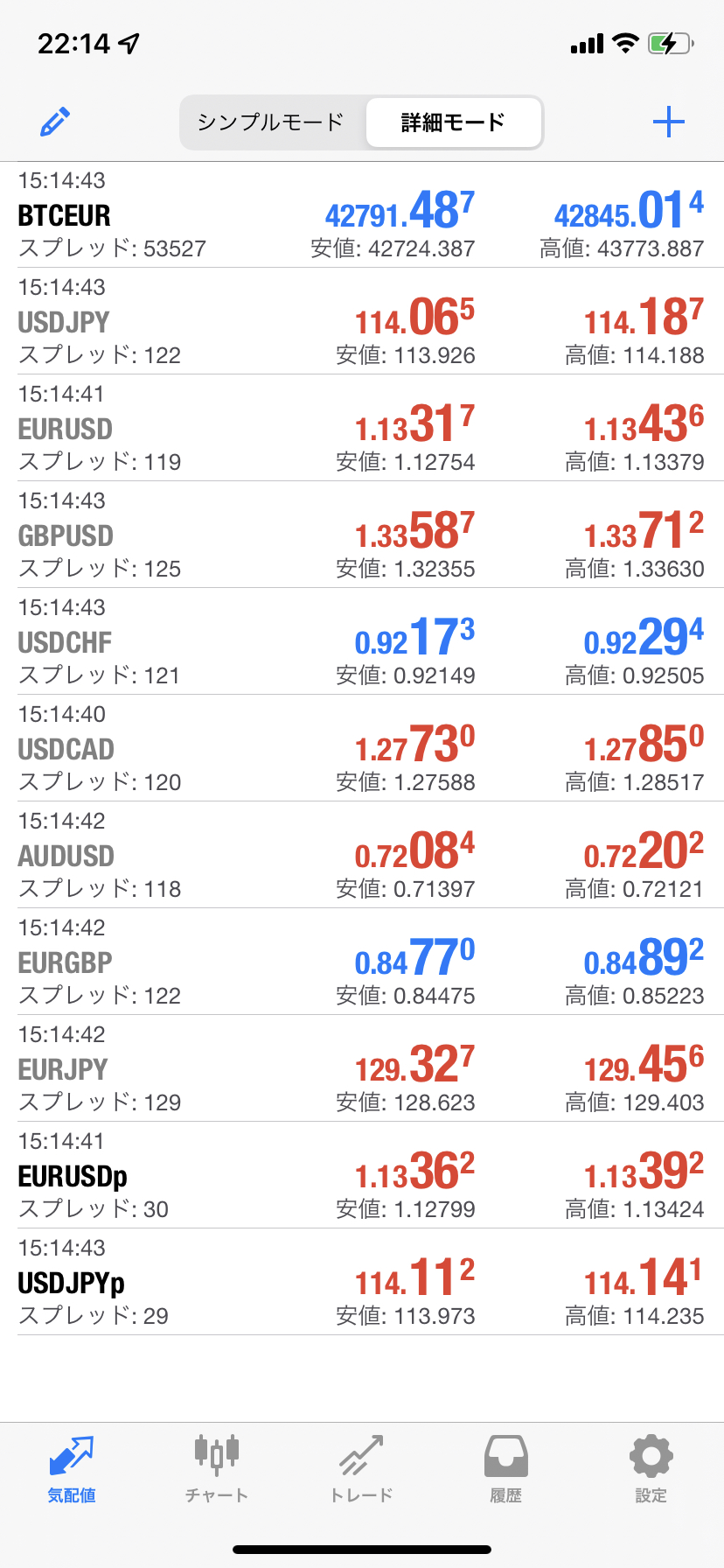This screenshot has width=724, height=1568.
Task: Open the EURGBP quote row
Action: [362, 962]
